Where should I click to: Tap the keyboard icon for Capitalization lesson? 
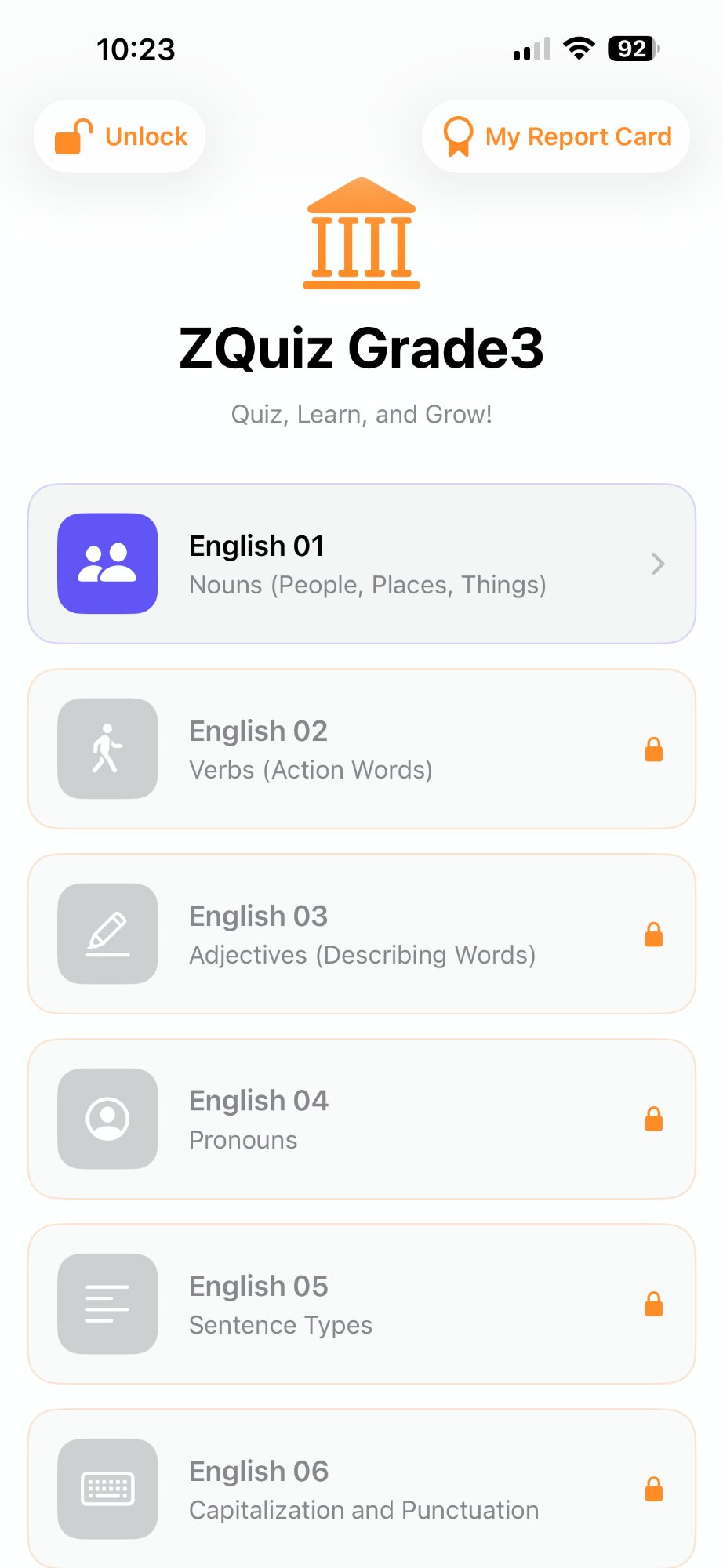107,1488
